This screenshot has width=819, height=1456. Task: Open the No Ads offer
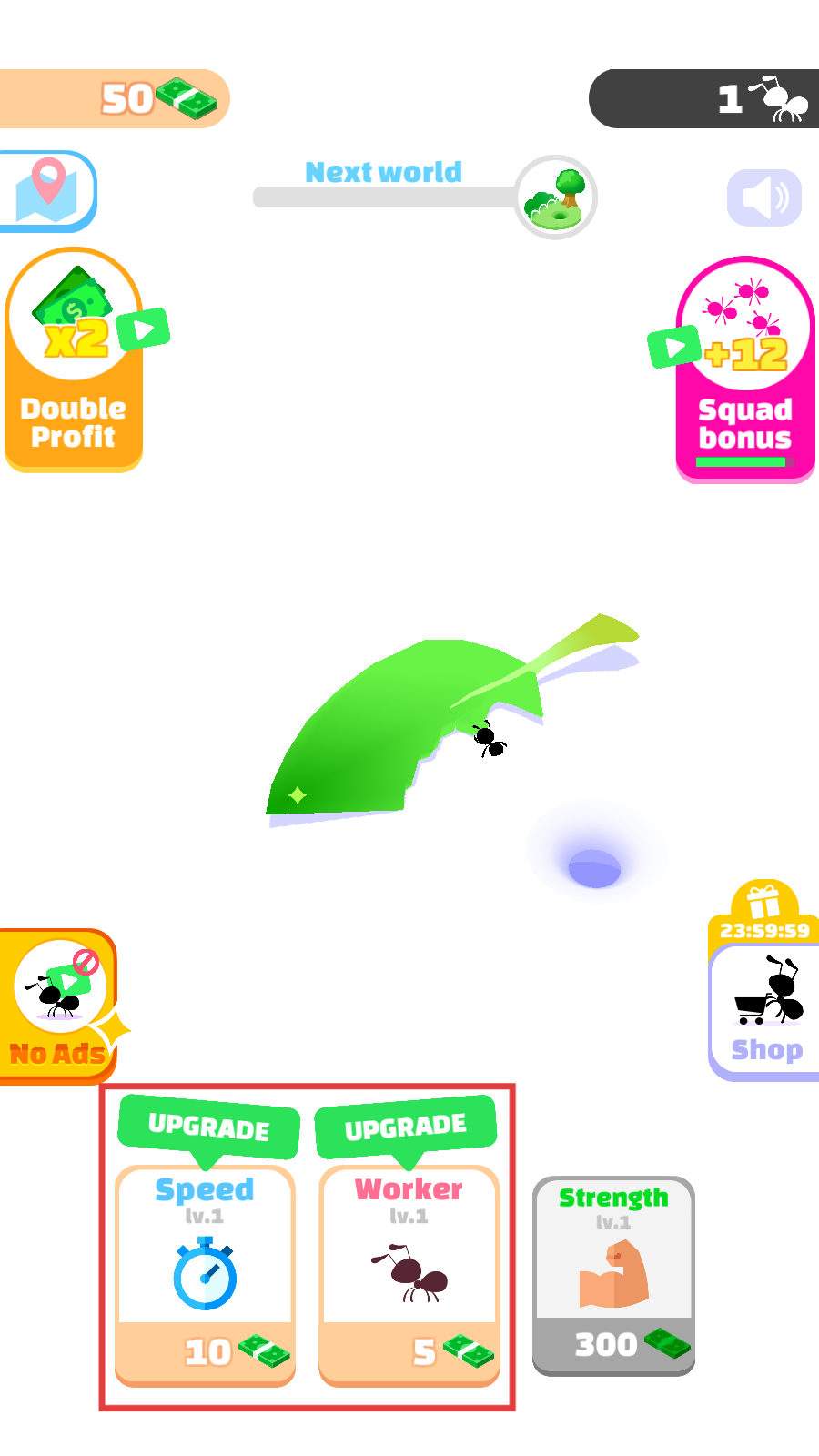click(58, 1006)
